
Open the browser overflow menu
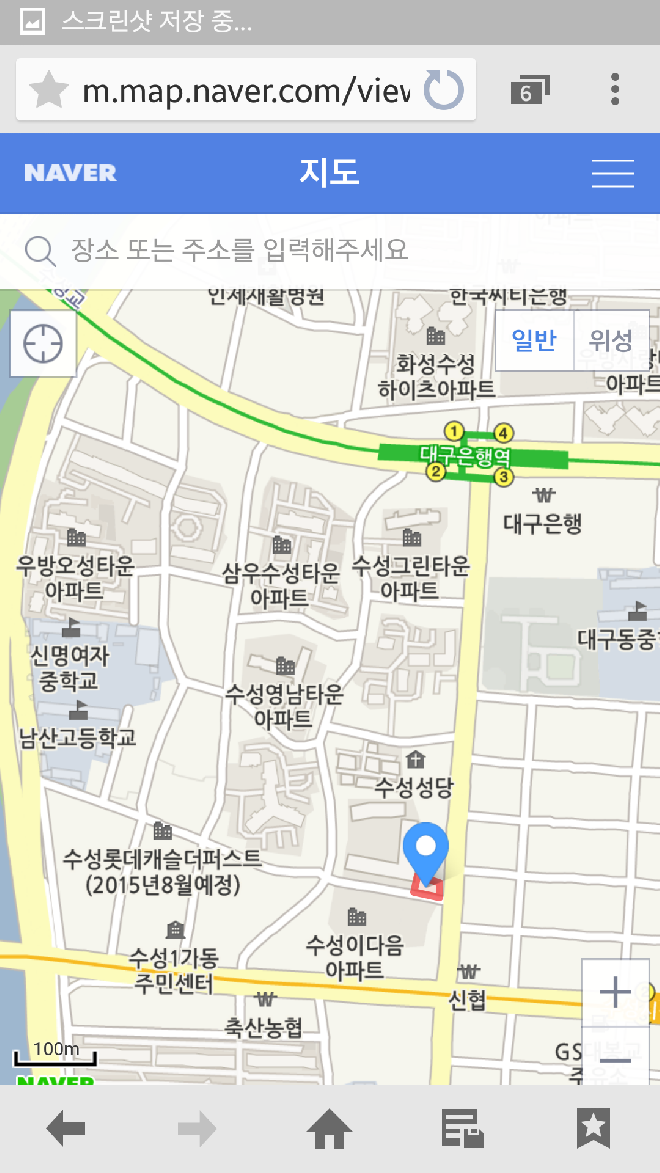614,89
